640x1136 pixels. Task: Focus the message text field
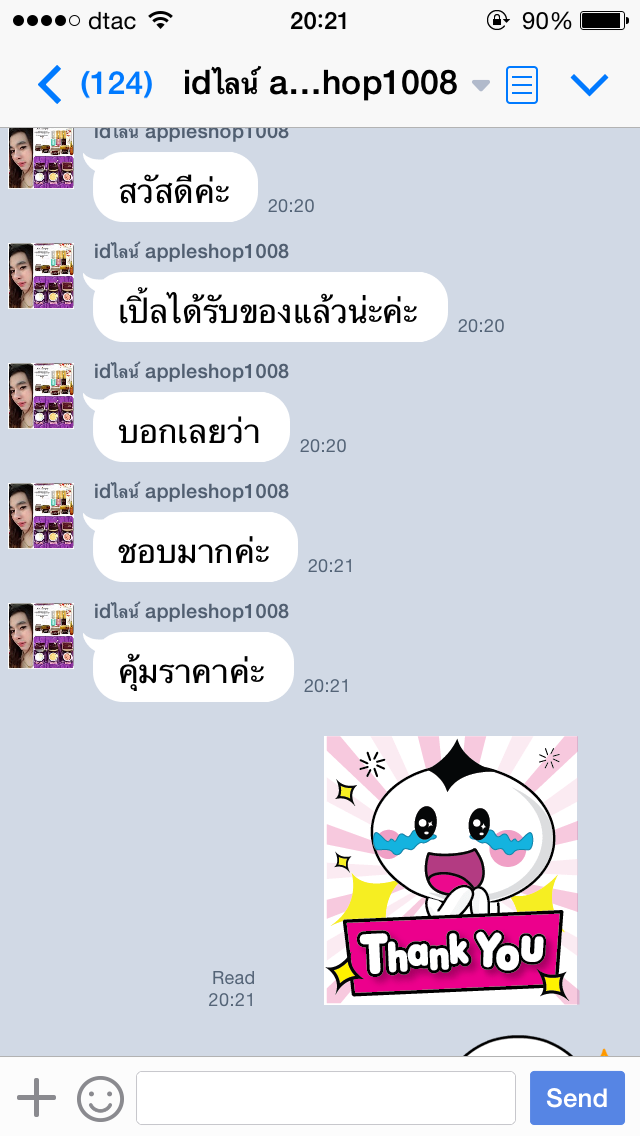pyautogui.click(x=325, y=1098)
